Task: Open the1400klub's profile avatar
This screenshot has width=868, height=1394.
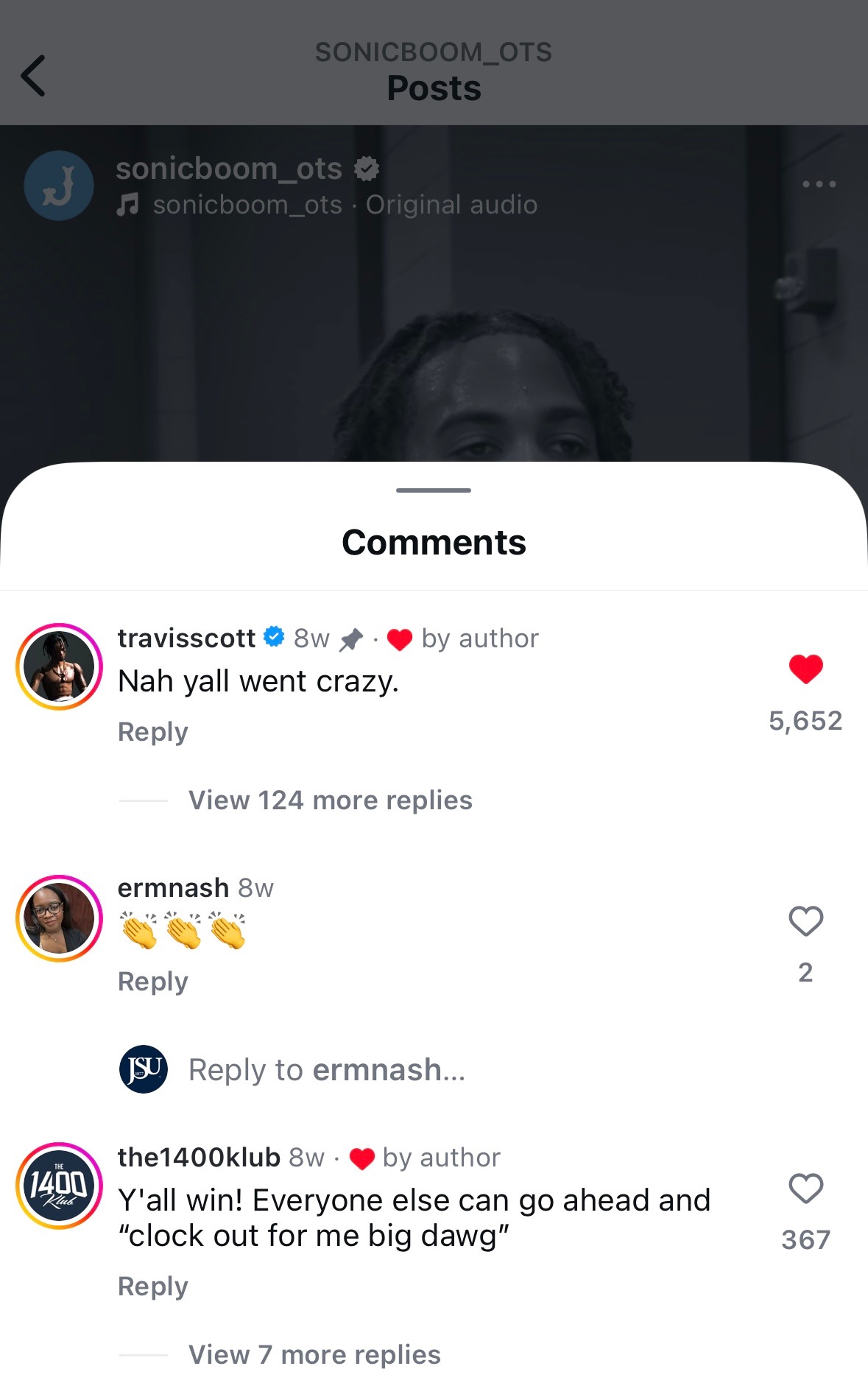Action: click(59, 1186)
